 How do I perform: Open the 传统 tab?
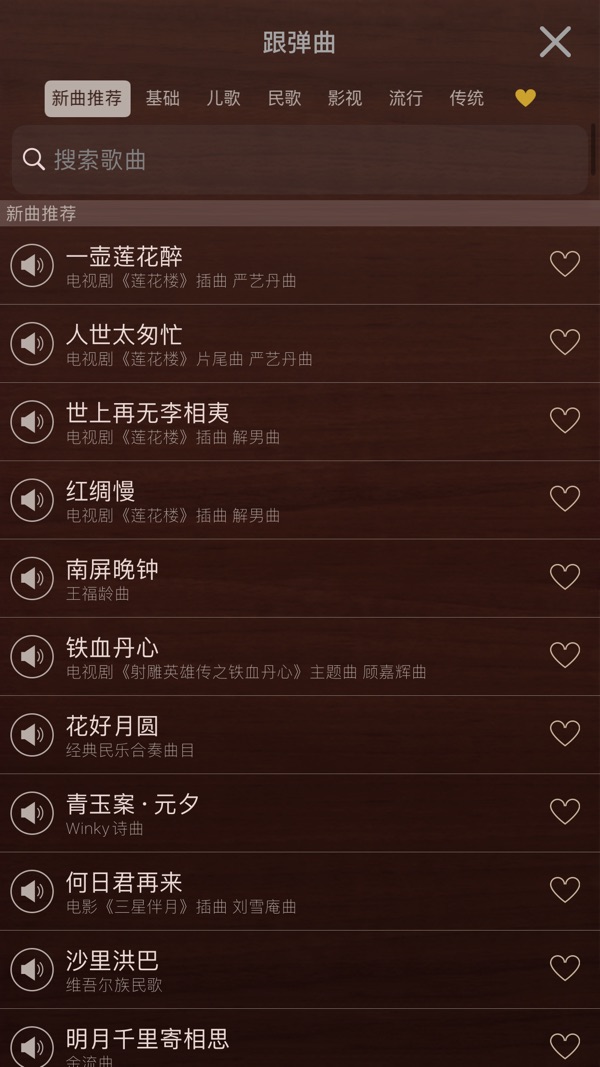point(467,99)
